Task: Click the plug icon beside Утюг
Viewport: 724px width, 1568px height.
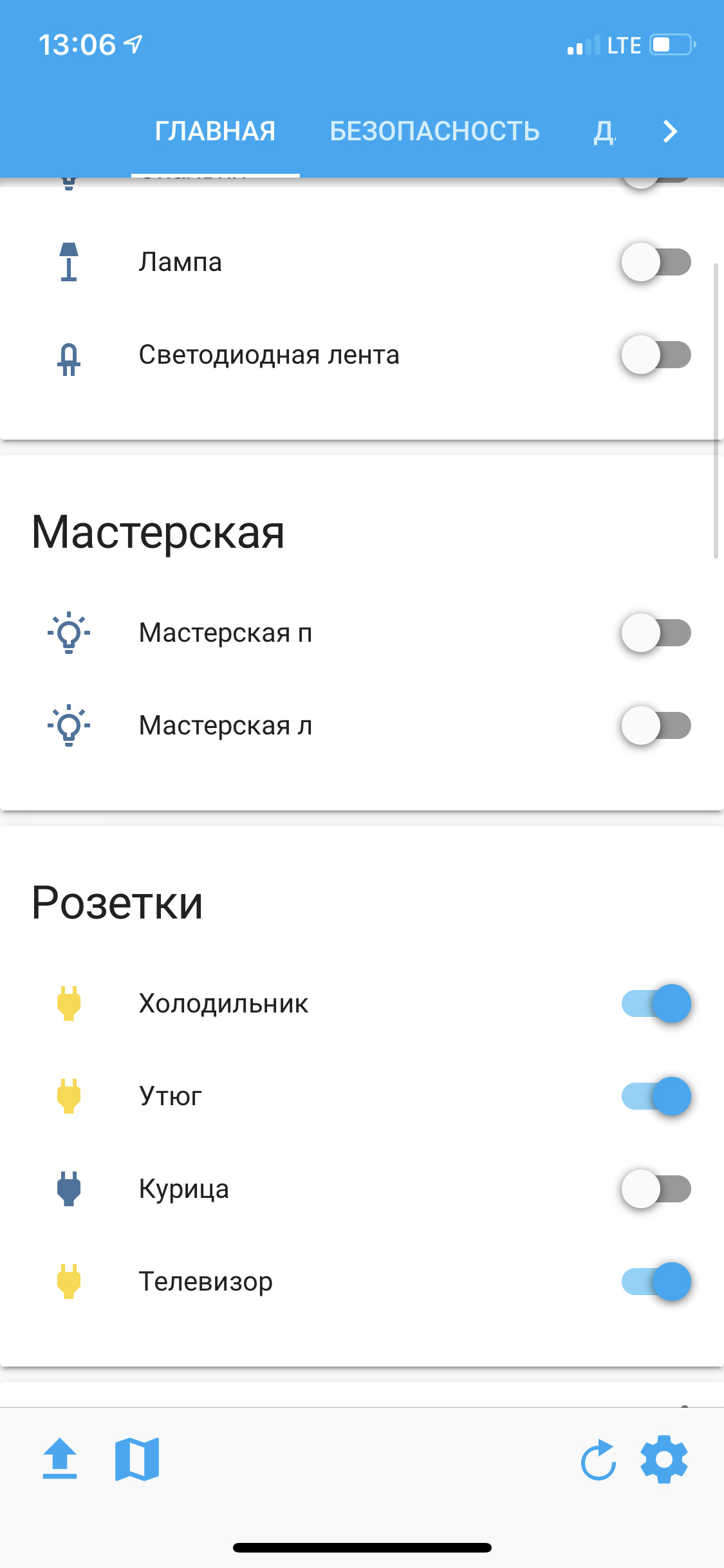Action: click(x=67, y=1096)
